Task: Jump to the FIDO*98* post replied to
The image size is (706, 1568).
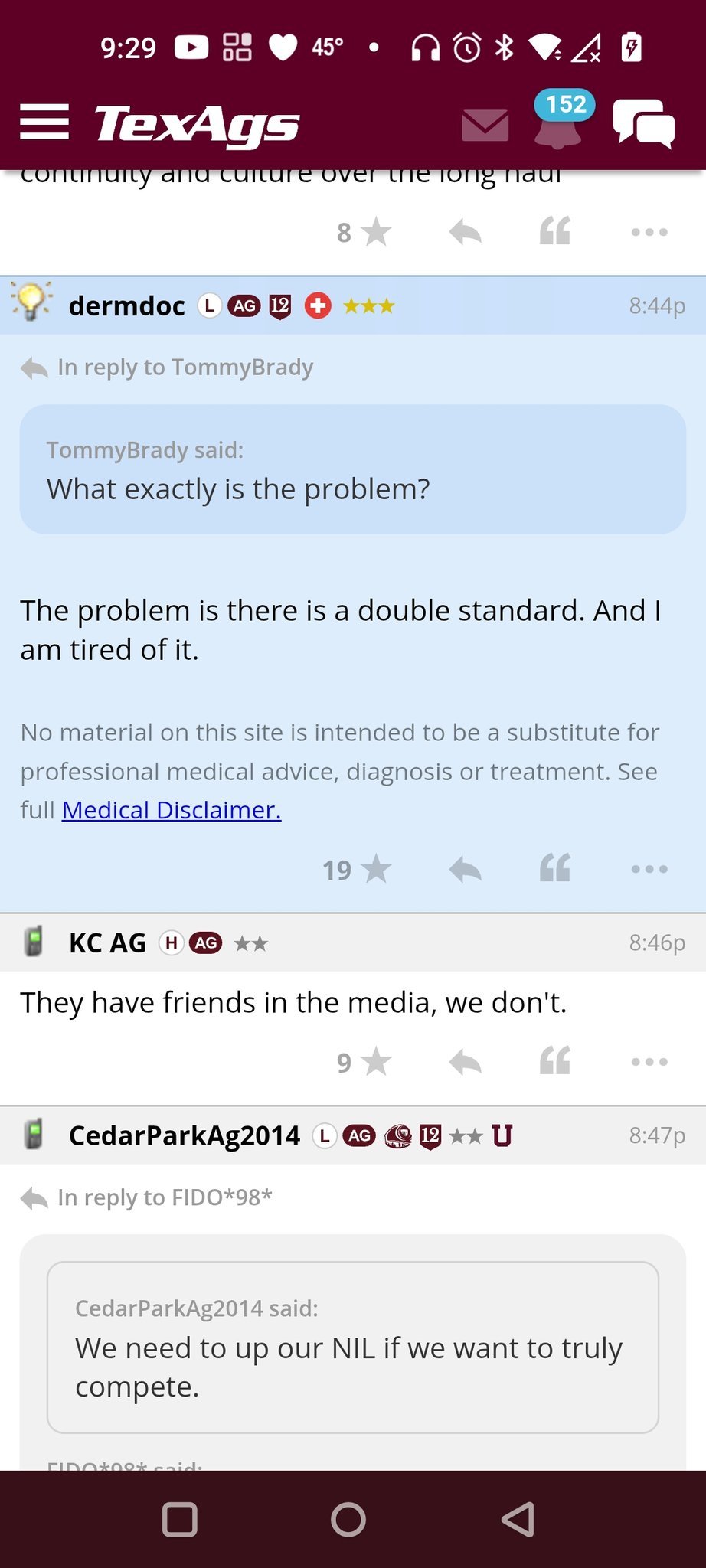Action: 164,1197
